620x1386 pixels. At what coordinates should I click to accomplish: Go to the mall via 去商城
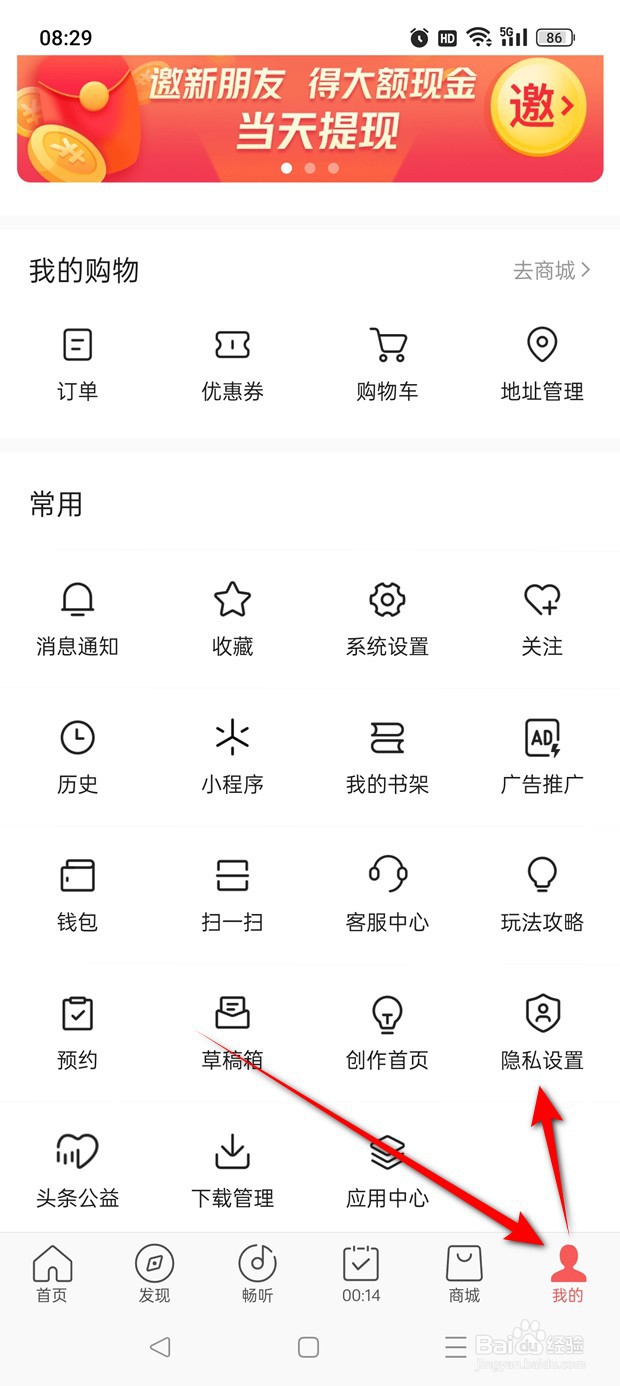tap(552, 270)
